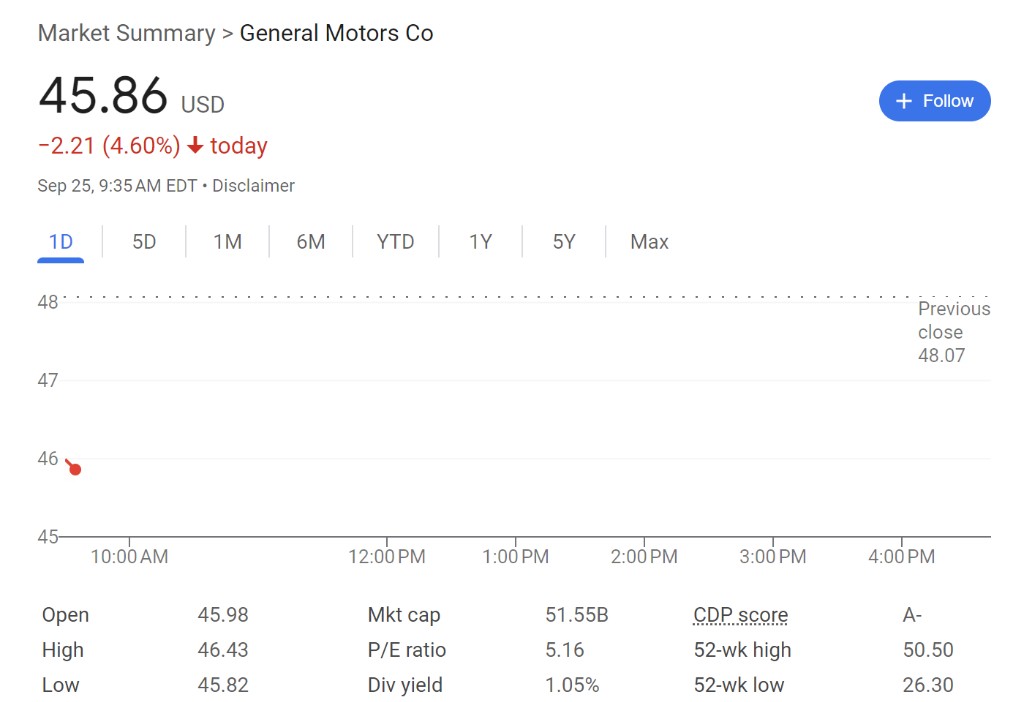
Task: Select the 5Y time range
Action: (564, 242)
